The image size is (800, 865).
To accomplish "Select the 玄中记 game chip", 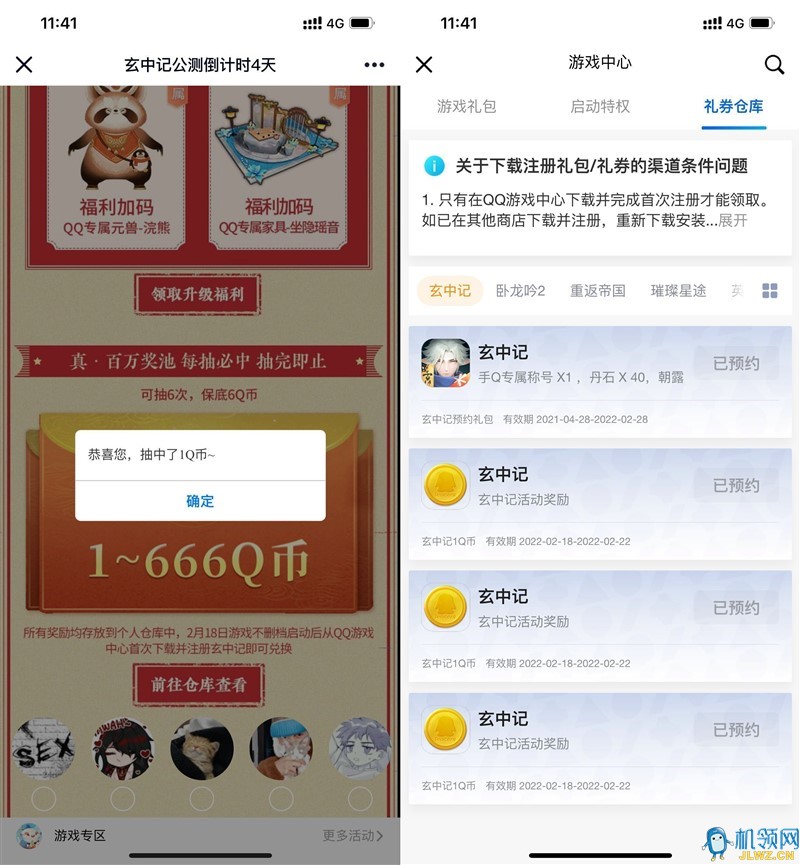I will coord(449,291).
